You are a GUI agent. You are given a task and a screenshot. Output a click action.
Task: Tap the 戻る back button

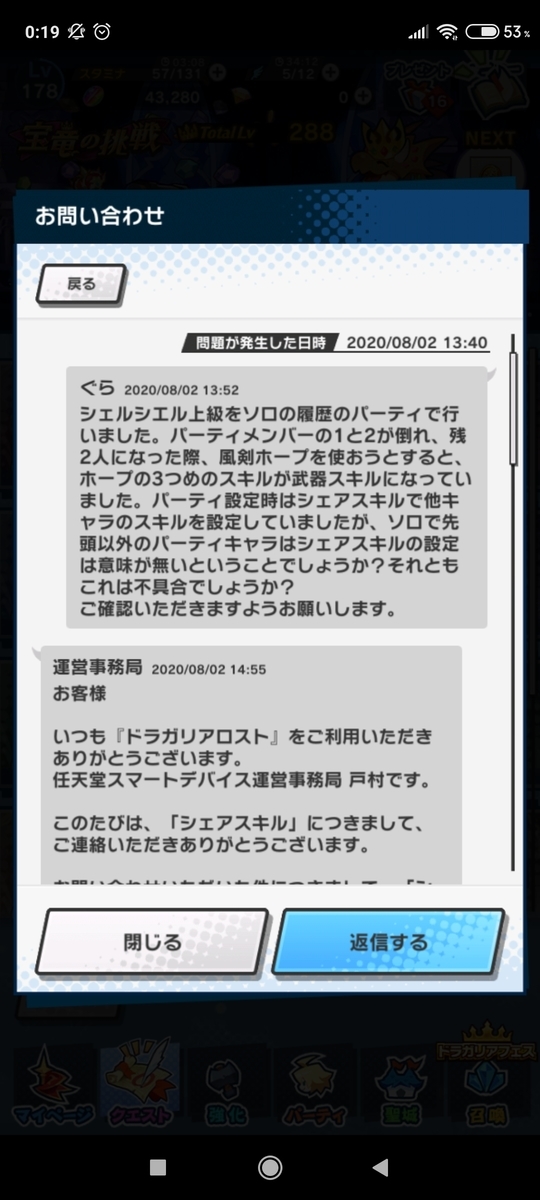click(81, 284)
